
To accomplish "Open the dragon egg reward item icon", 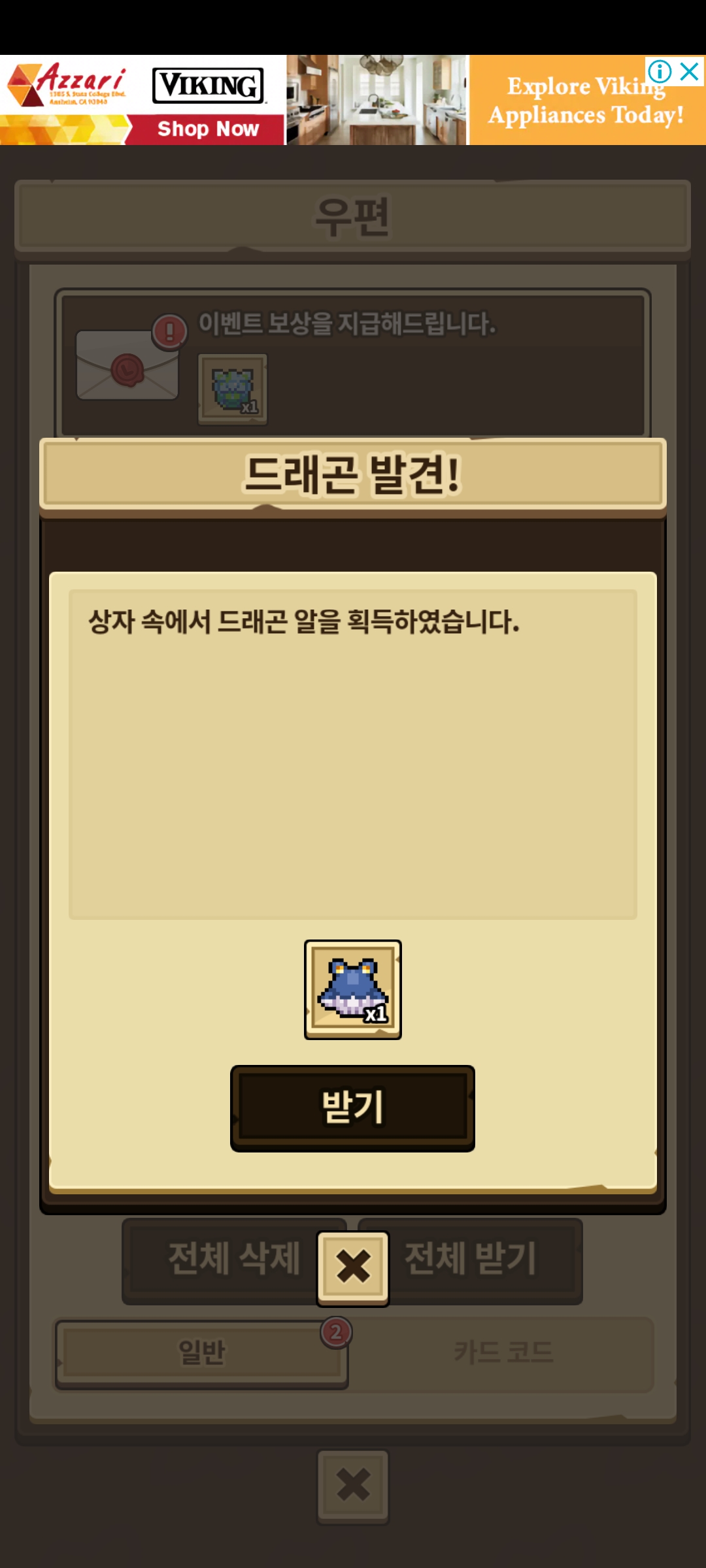I will coord(353,989).
